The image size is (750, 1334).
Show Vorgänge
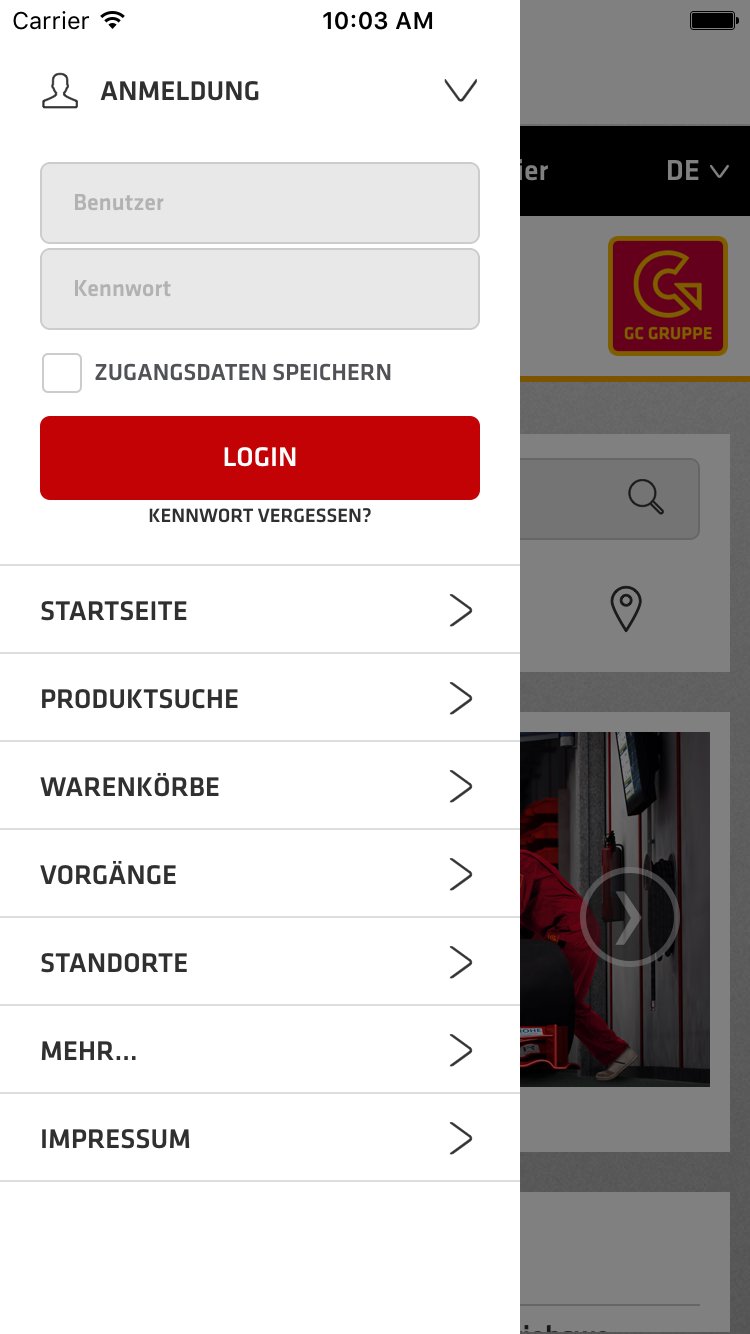click(x=258, y=874)
